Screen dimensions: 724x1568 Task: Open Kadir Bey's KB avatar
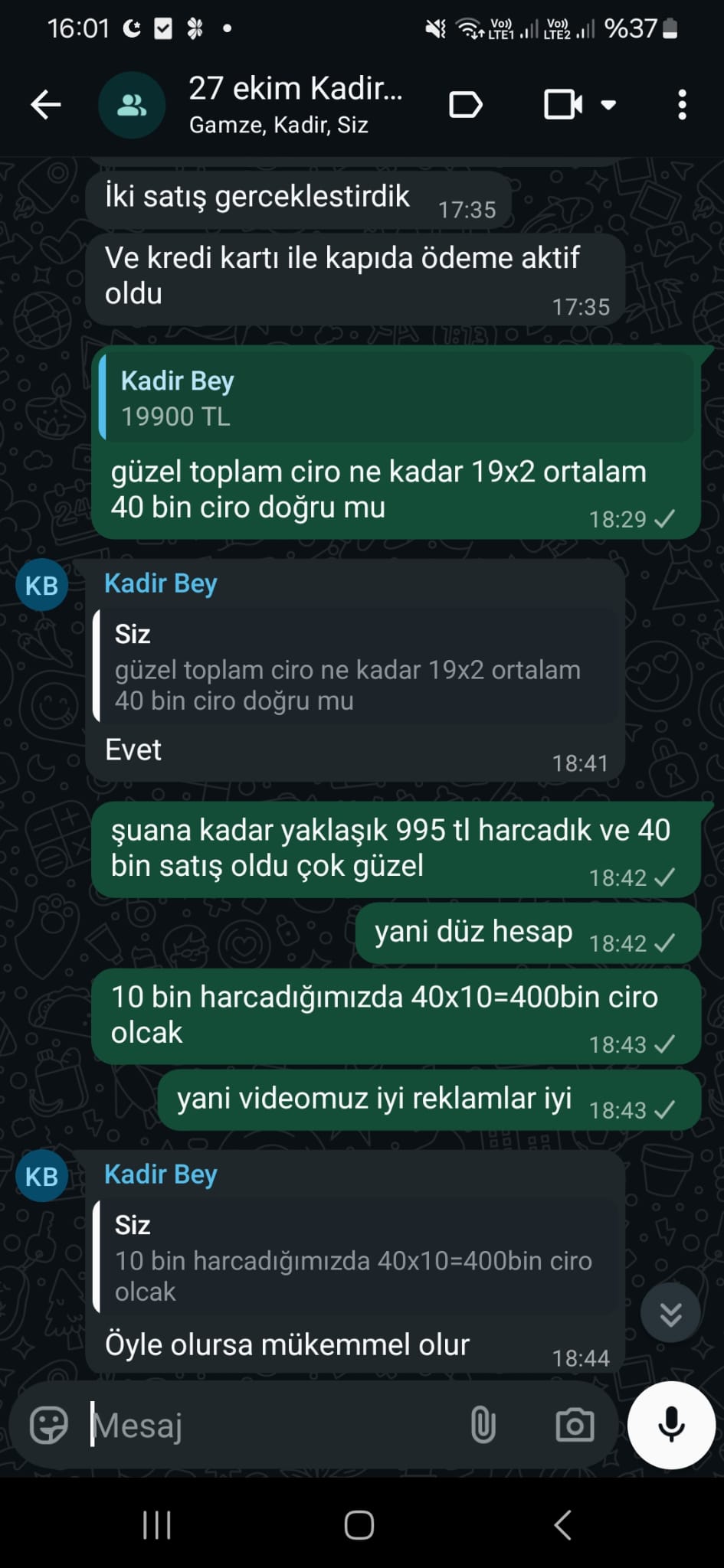tap(41, 586)
